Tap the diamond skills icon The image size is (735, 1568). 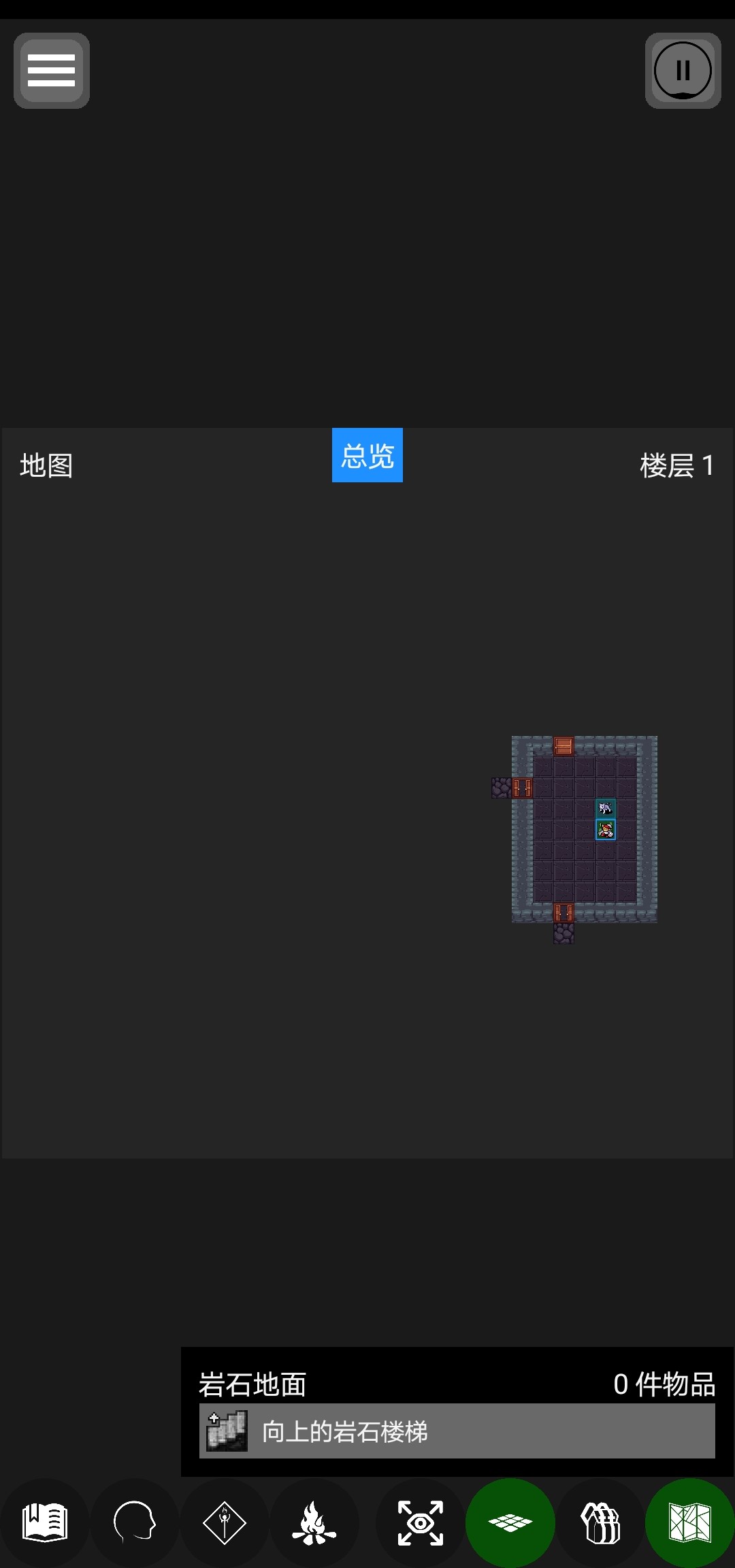coord(225,1522)
